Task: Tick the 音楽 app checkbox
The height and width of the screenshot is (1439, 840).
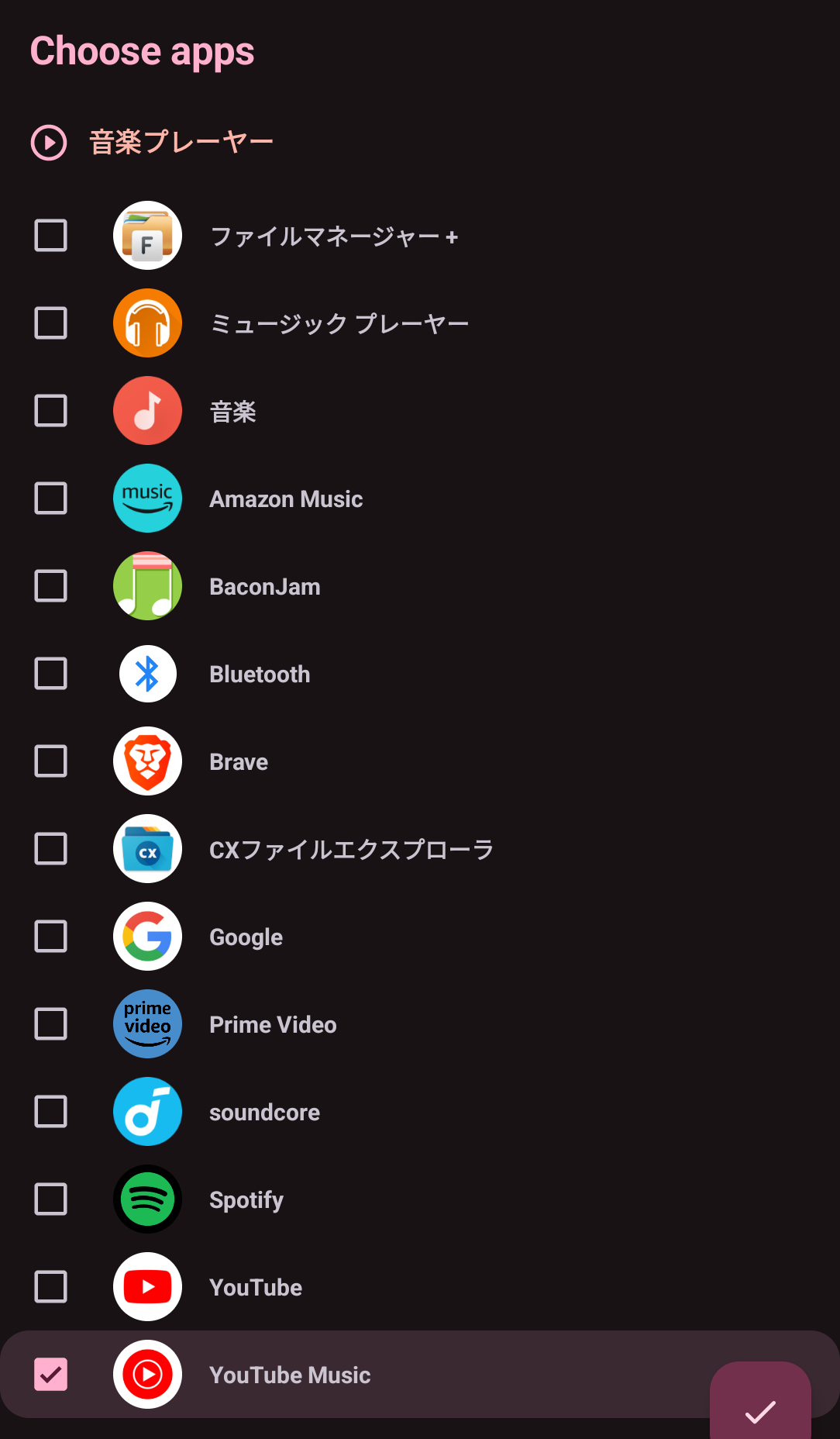Action: click(x=51, y=411)
